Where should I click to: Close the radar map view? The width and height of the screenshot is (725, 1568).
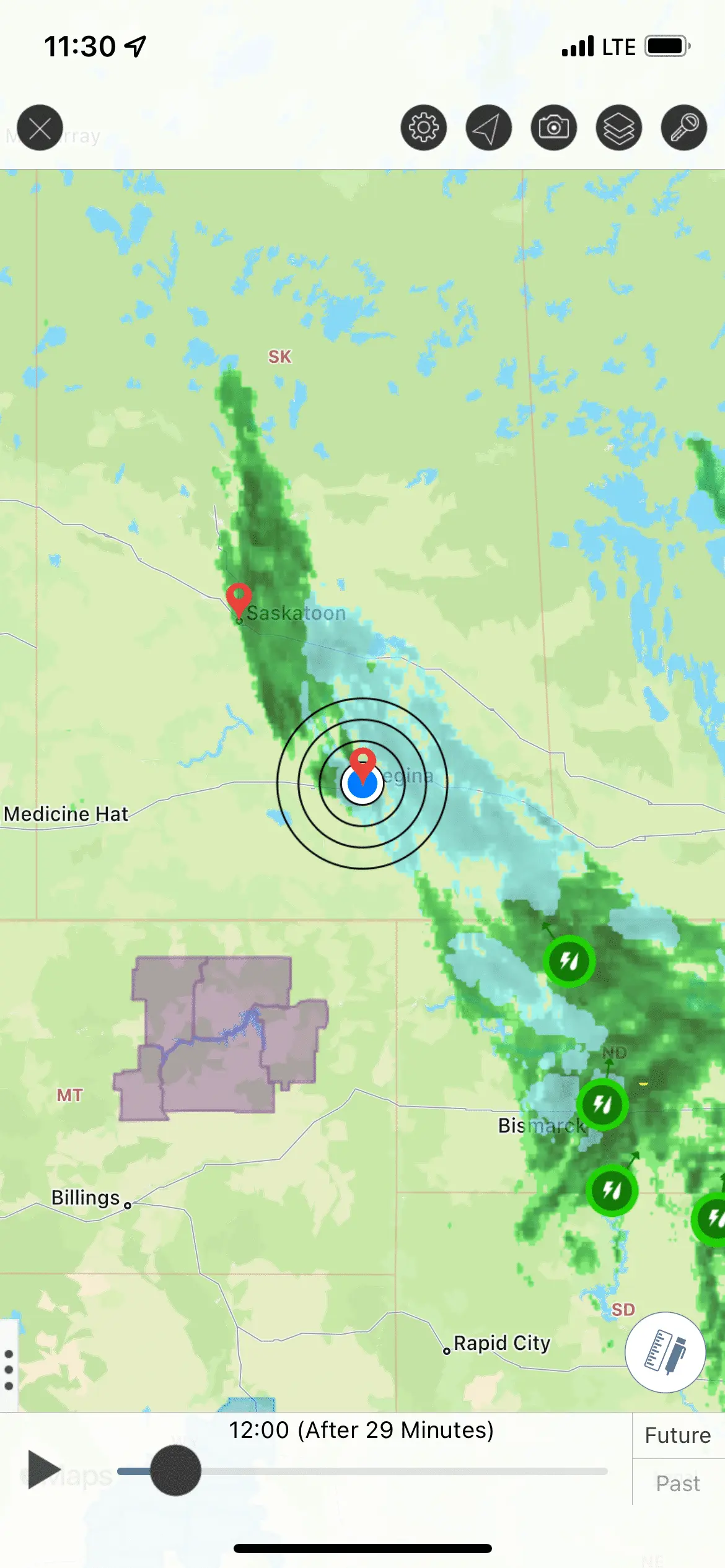[40, 128]
